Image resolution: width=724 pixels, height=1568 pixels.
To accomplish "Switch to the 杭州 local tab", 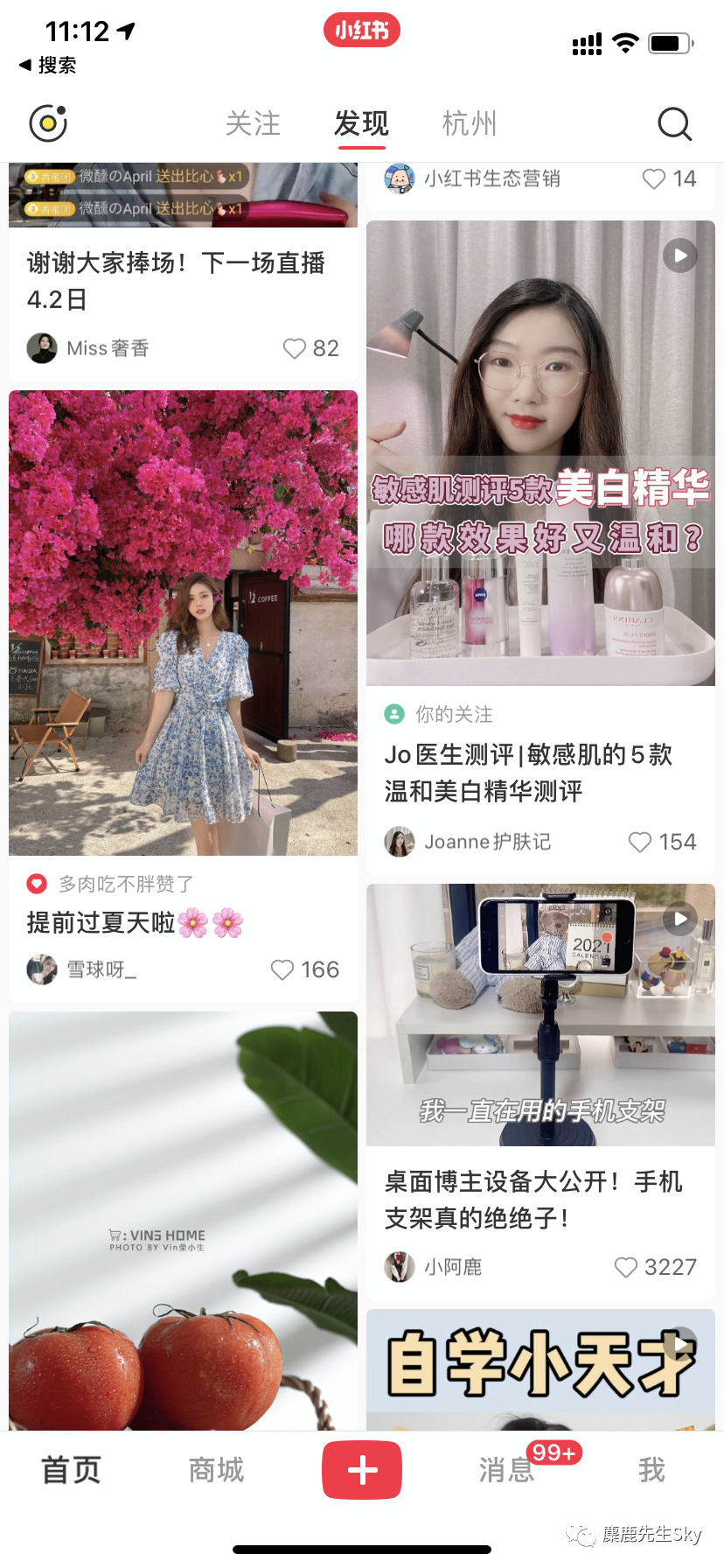I will (470, 123).
